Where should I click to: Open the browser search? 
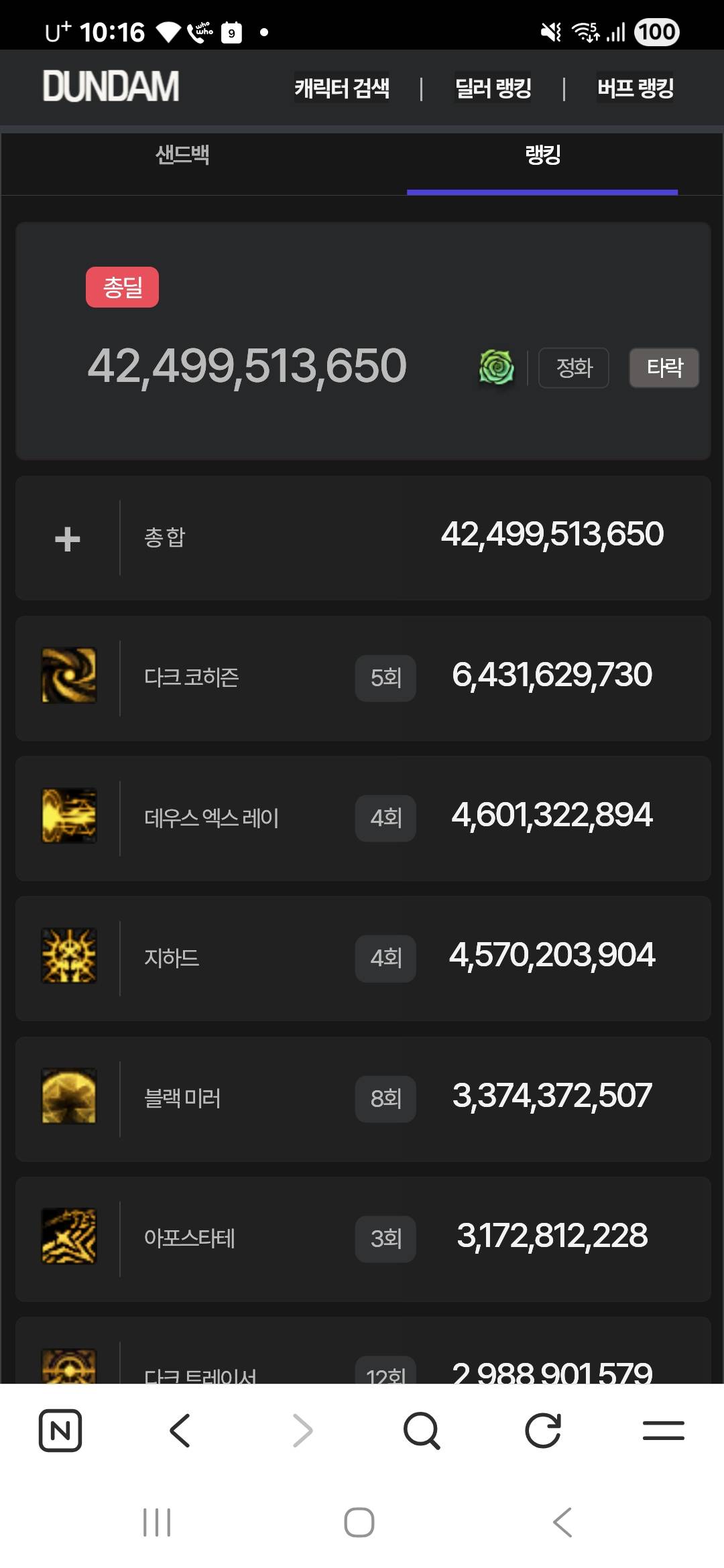tap(422, 1431)
